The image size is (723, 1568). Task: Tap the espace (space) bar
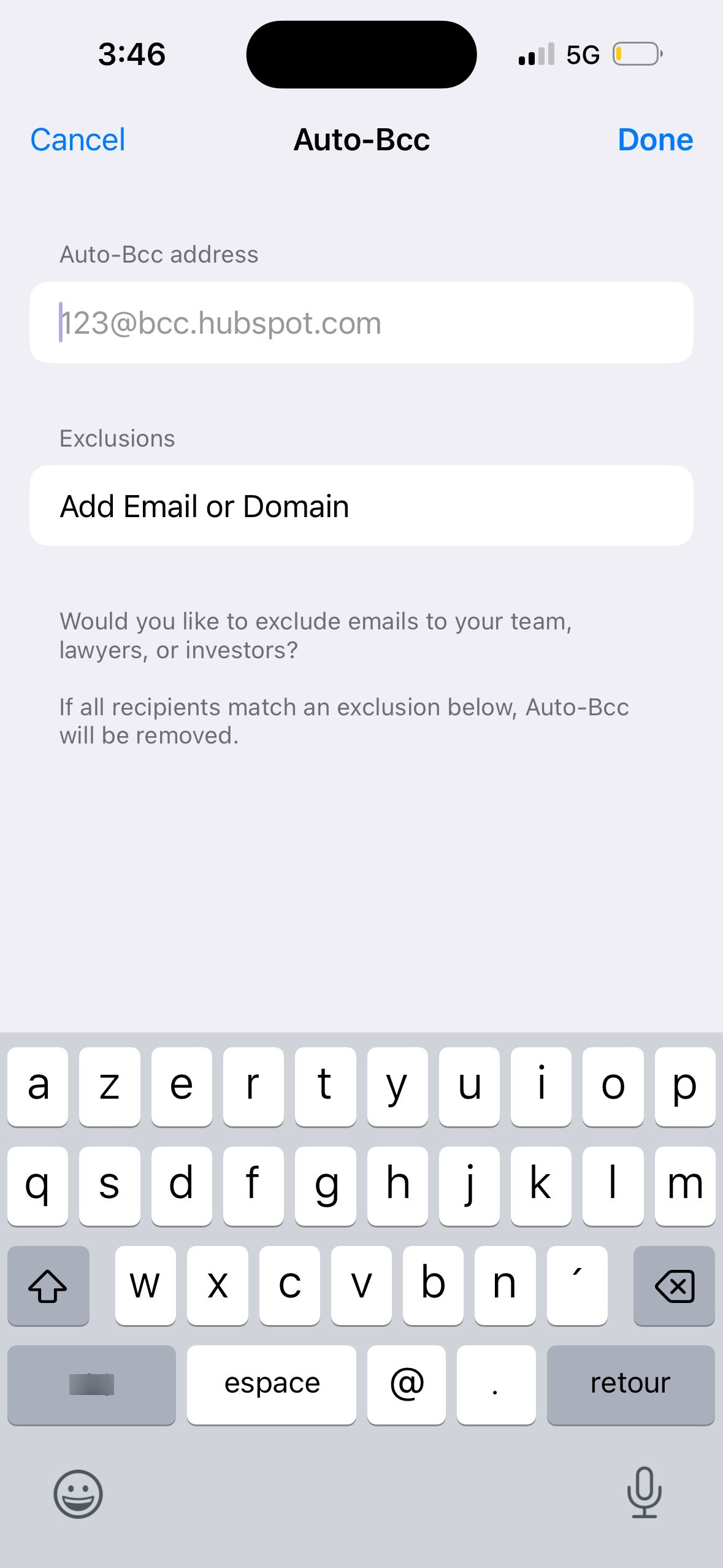tap(272, 1384)
